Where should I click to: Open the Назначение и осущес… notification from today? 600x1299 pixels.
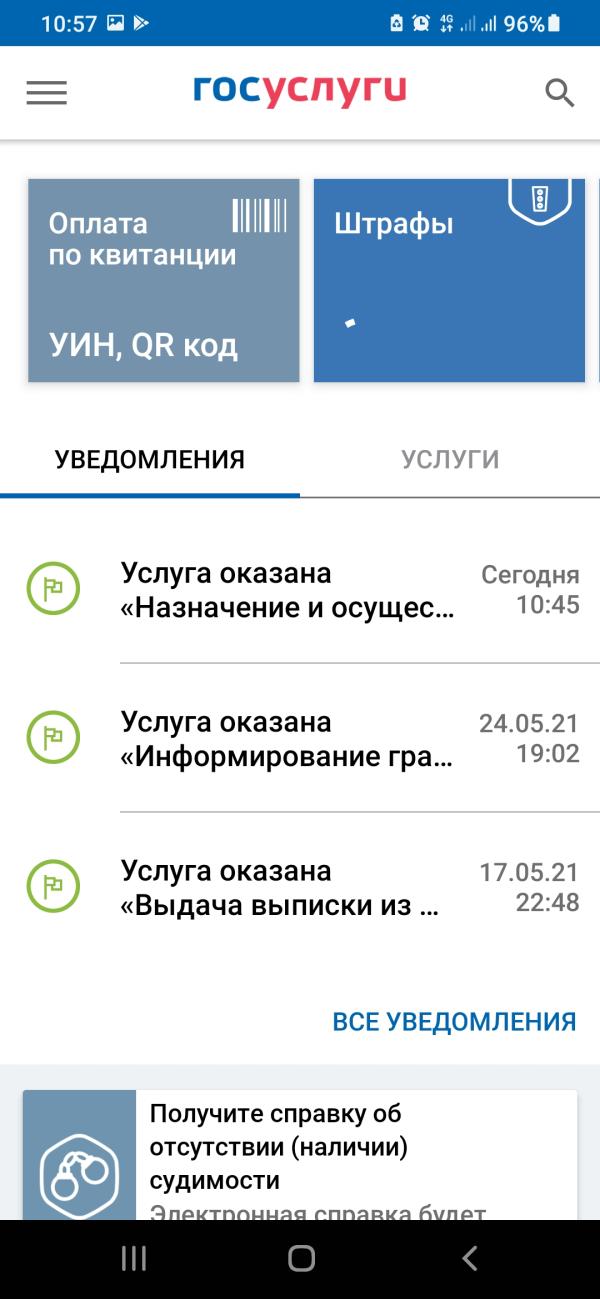[300, 590]
